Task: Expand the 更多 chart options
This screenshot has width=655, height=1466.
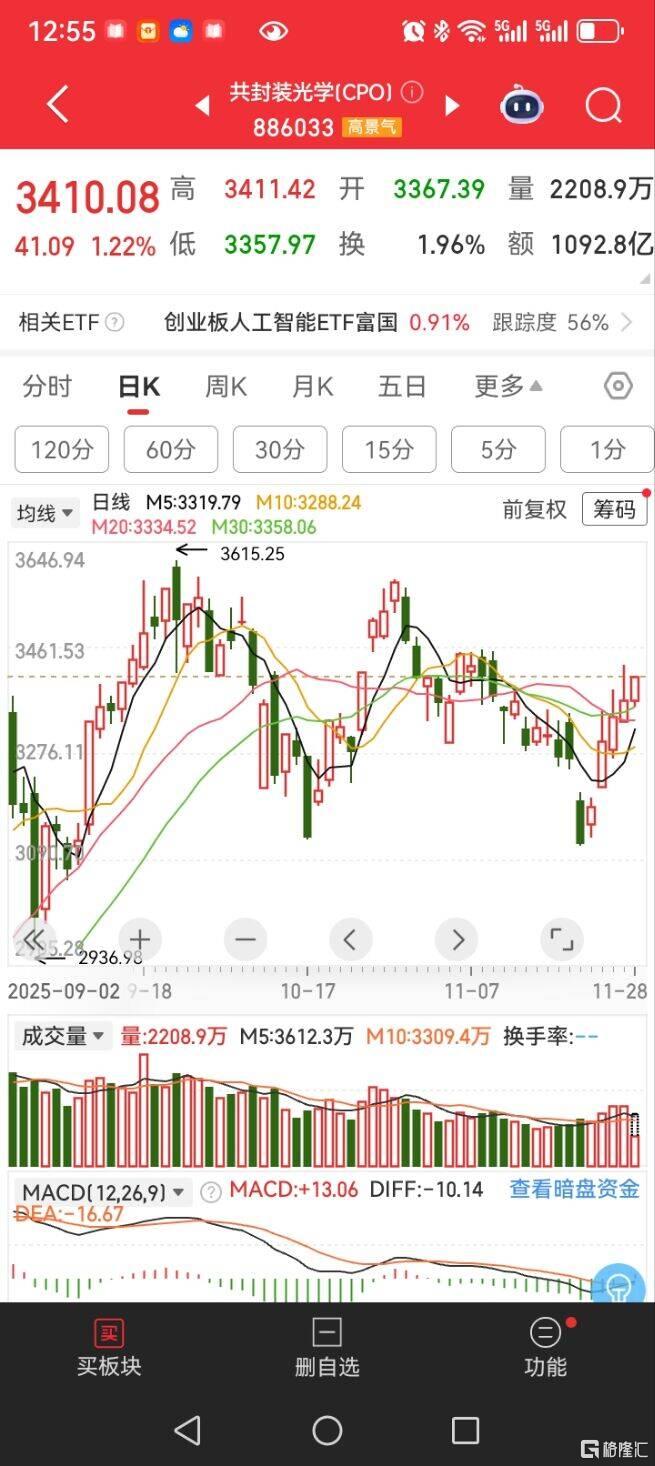Action: [x=508, y=386]
